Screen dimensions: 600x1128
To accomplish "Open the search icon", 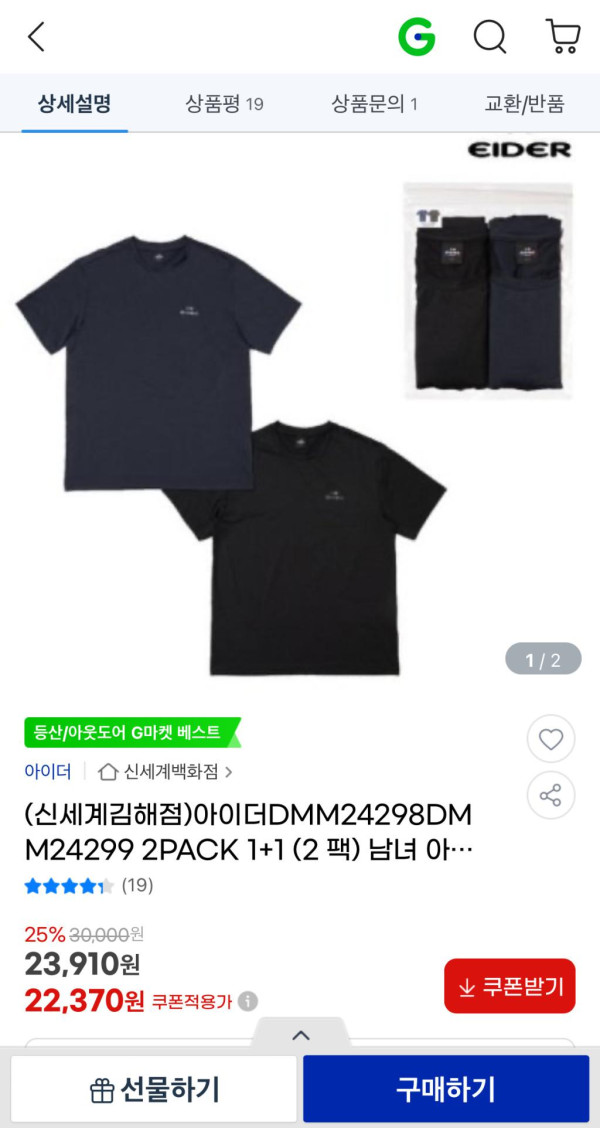I will (489, 38).
